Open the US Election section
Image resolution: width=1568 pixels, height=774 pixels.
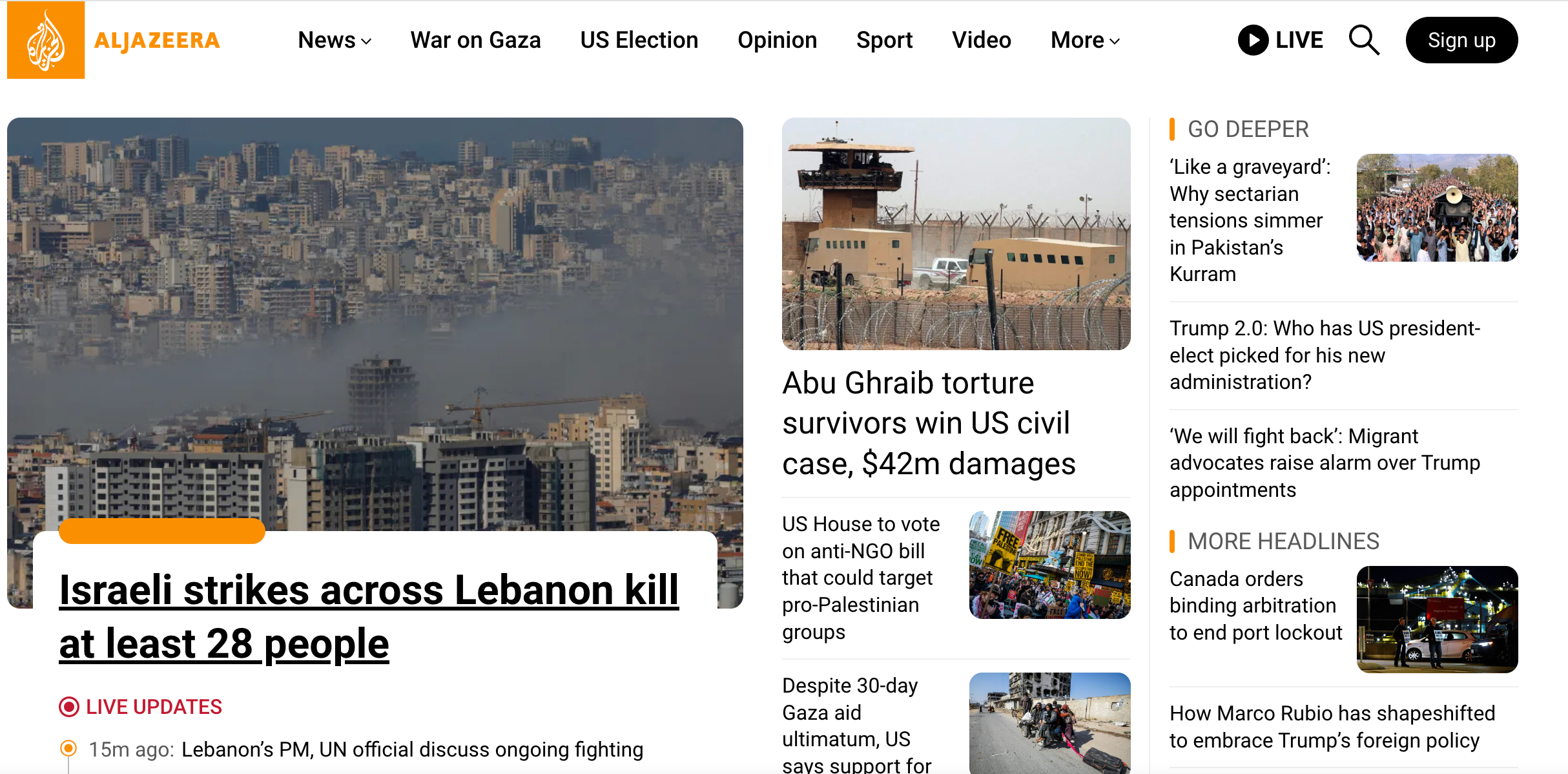tap(639, 40)
